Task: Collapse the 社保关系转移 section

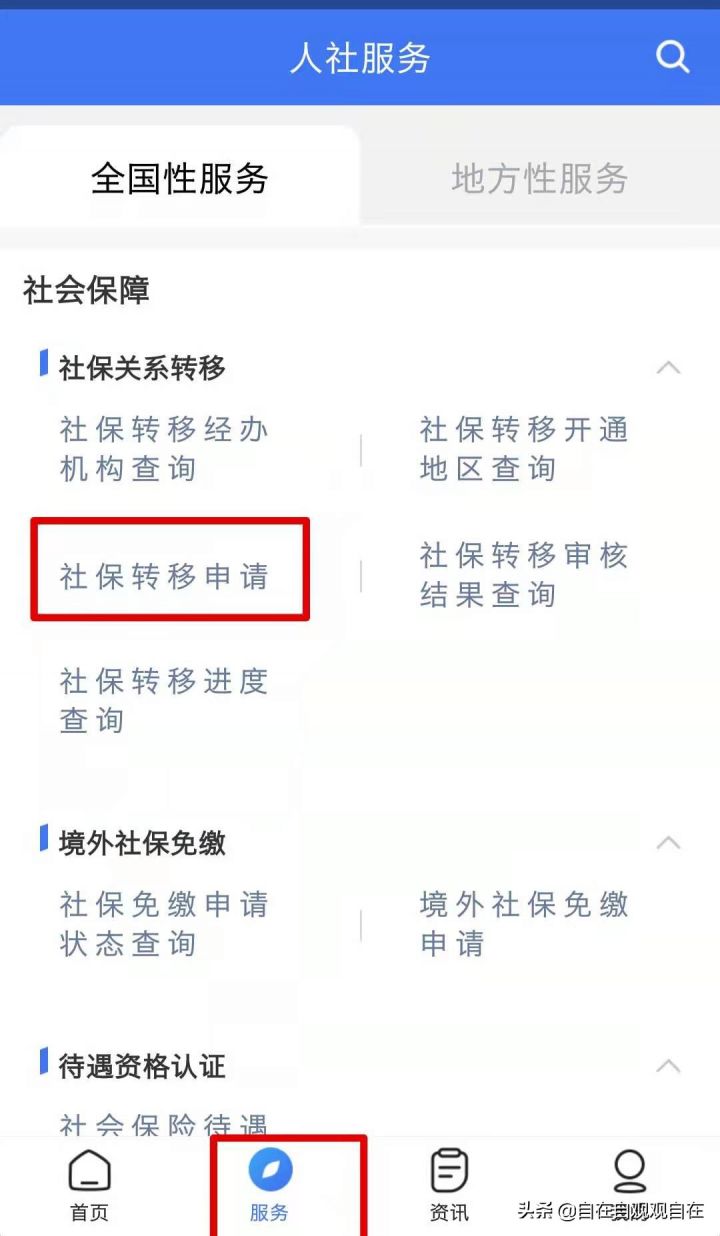Action: click(x=668, y=366)
